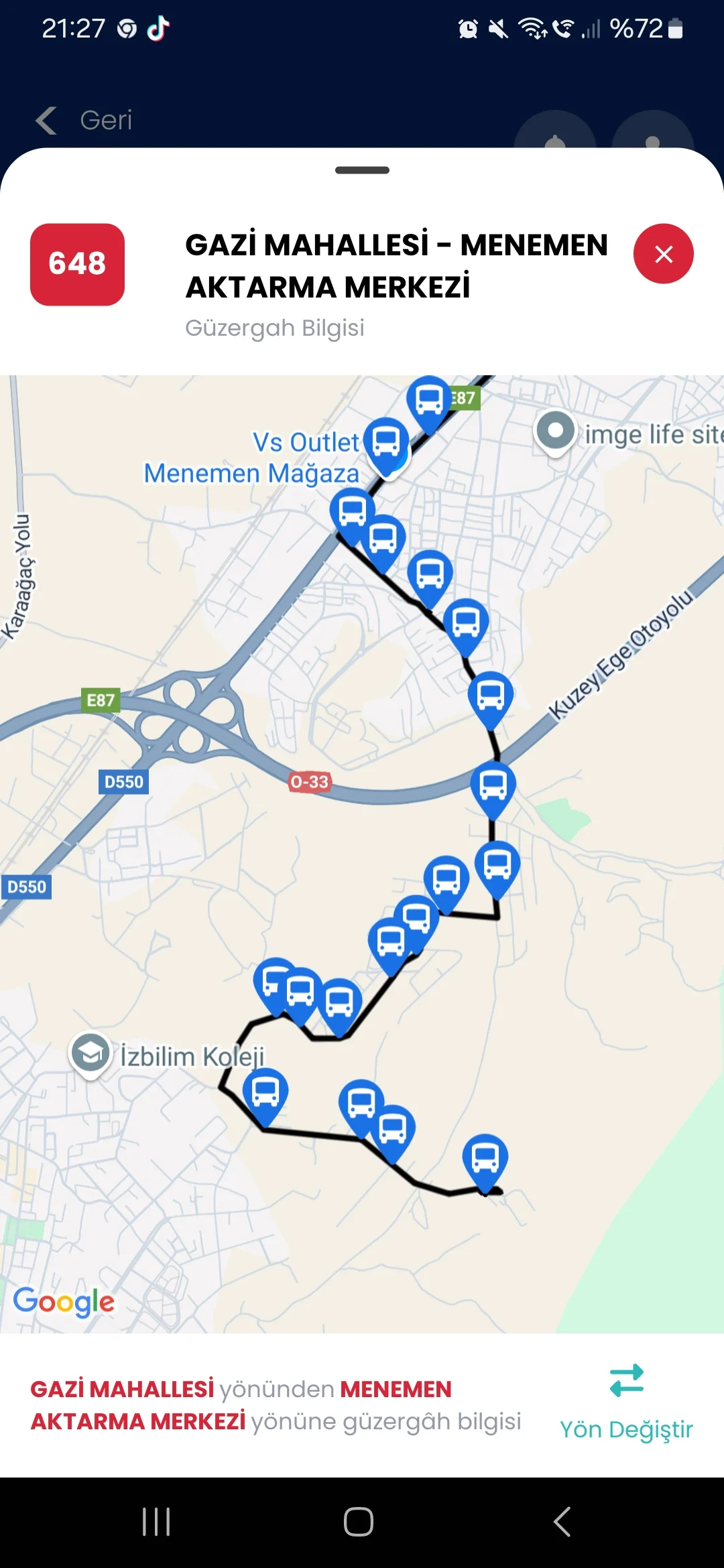Select the İzbilim Koleji map marker
Image resolution: width=724 pixels, height=1568 pixels.
pos(90,1053)
